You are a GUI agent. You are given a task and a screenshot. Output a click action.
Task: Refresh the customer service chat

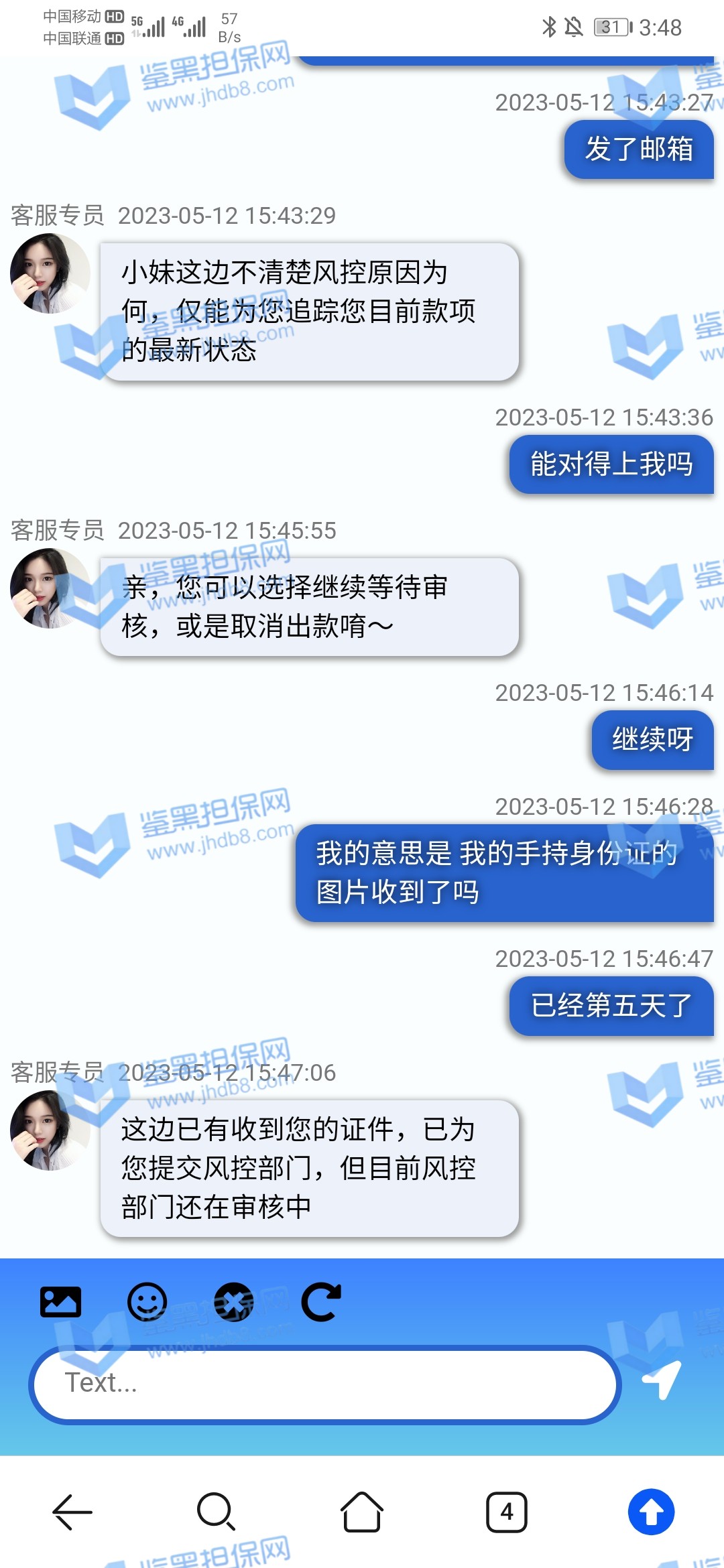tap(321, 1302)
